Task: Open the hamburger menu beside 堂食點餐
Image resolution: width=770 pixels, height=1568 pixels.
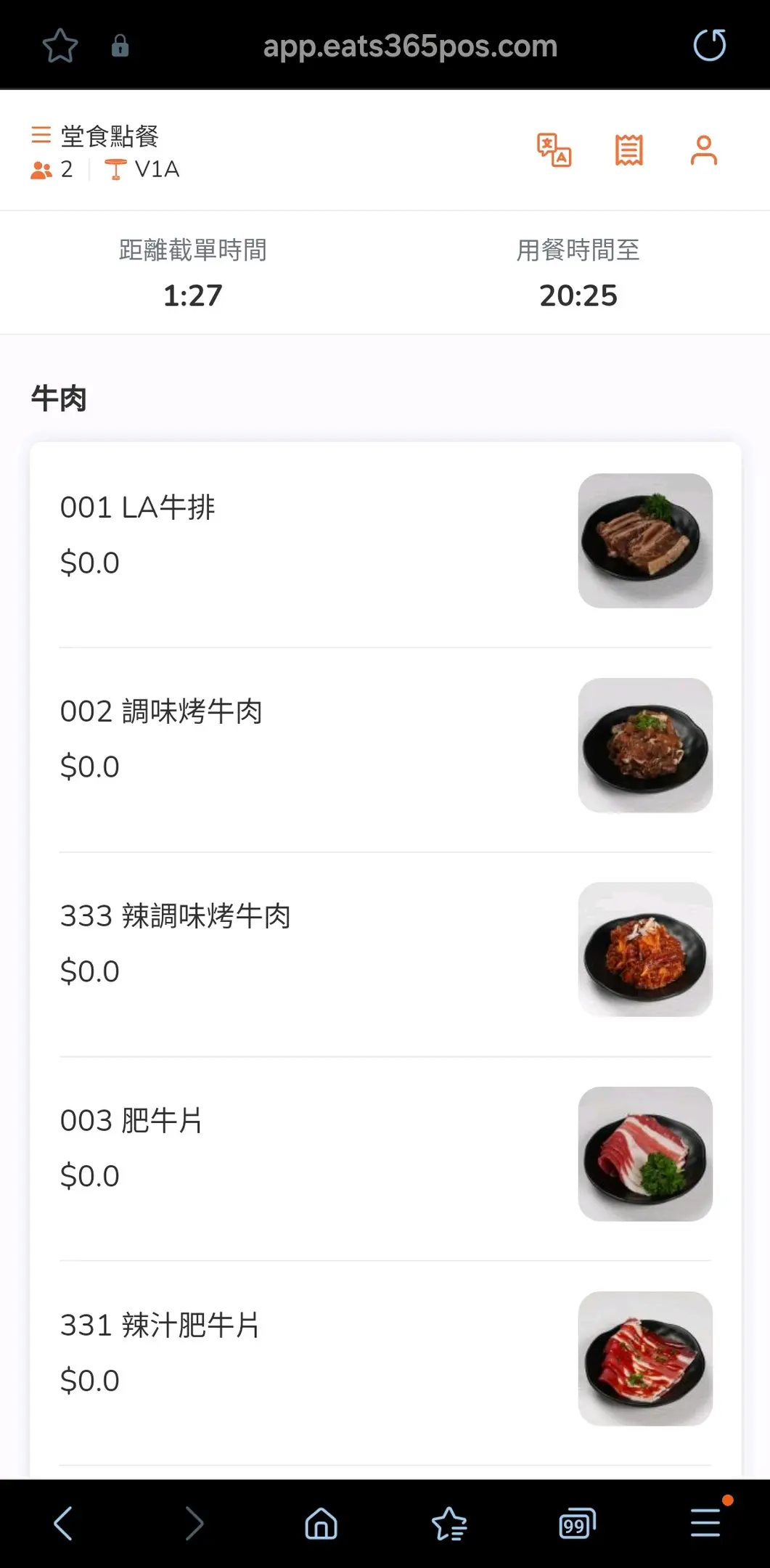Action: [x=41, y=135]
